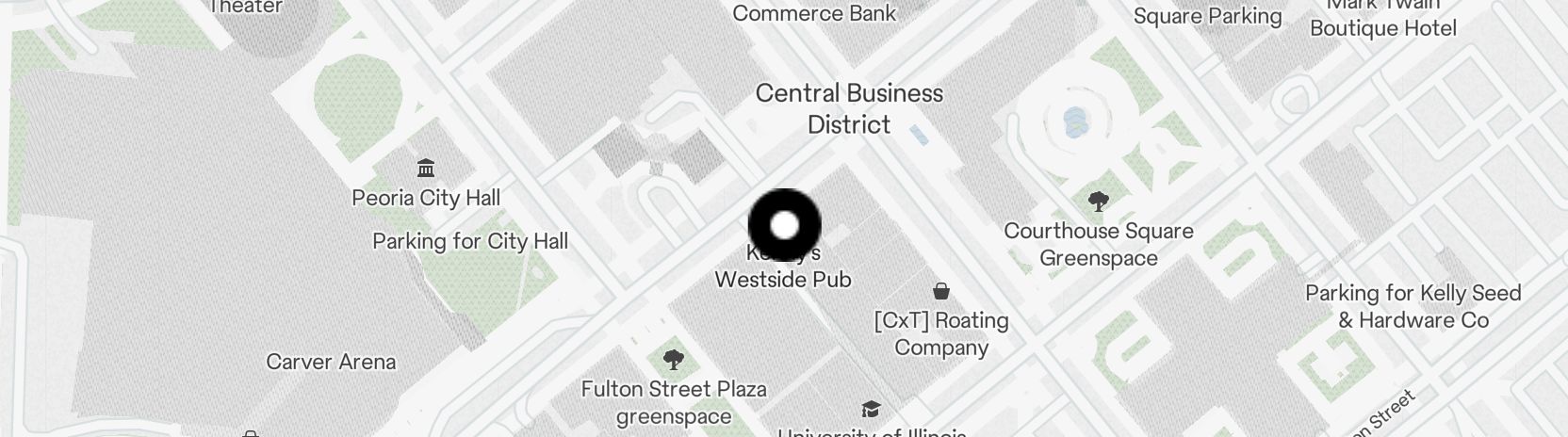The width and height of the screenshot is (1568, 437).
Task: Tap the black location pin marker
Action: pyautogui.click(x=784, y=225)
